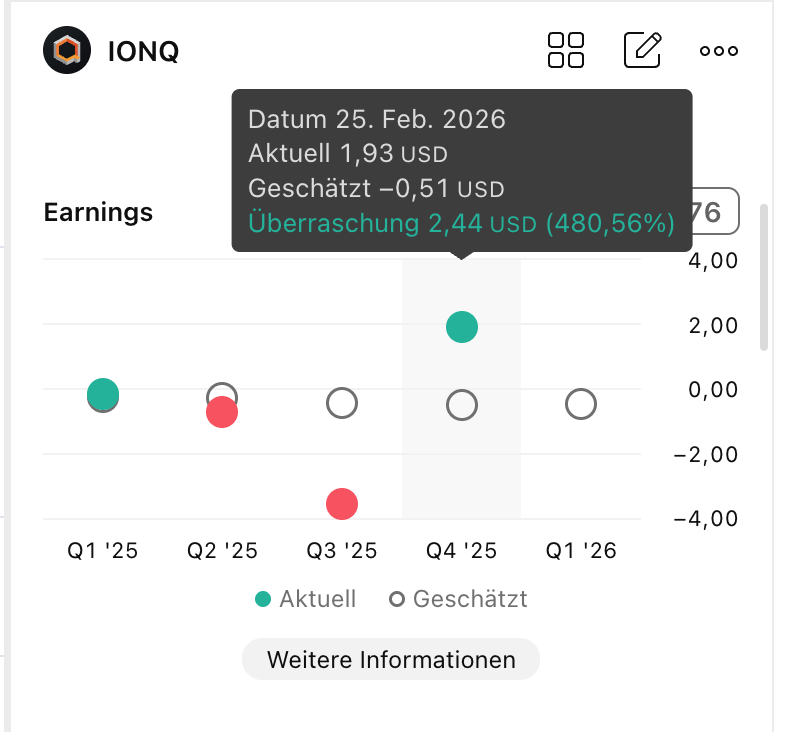Select the red Q3 '25 earnings point
This screenshot has width=788, height=732.
pos(342,505)
